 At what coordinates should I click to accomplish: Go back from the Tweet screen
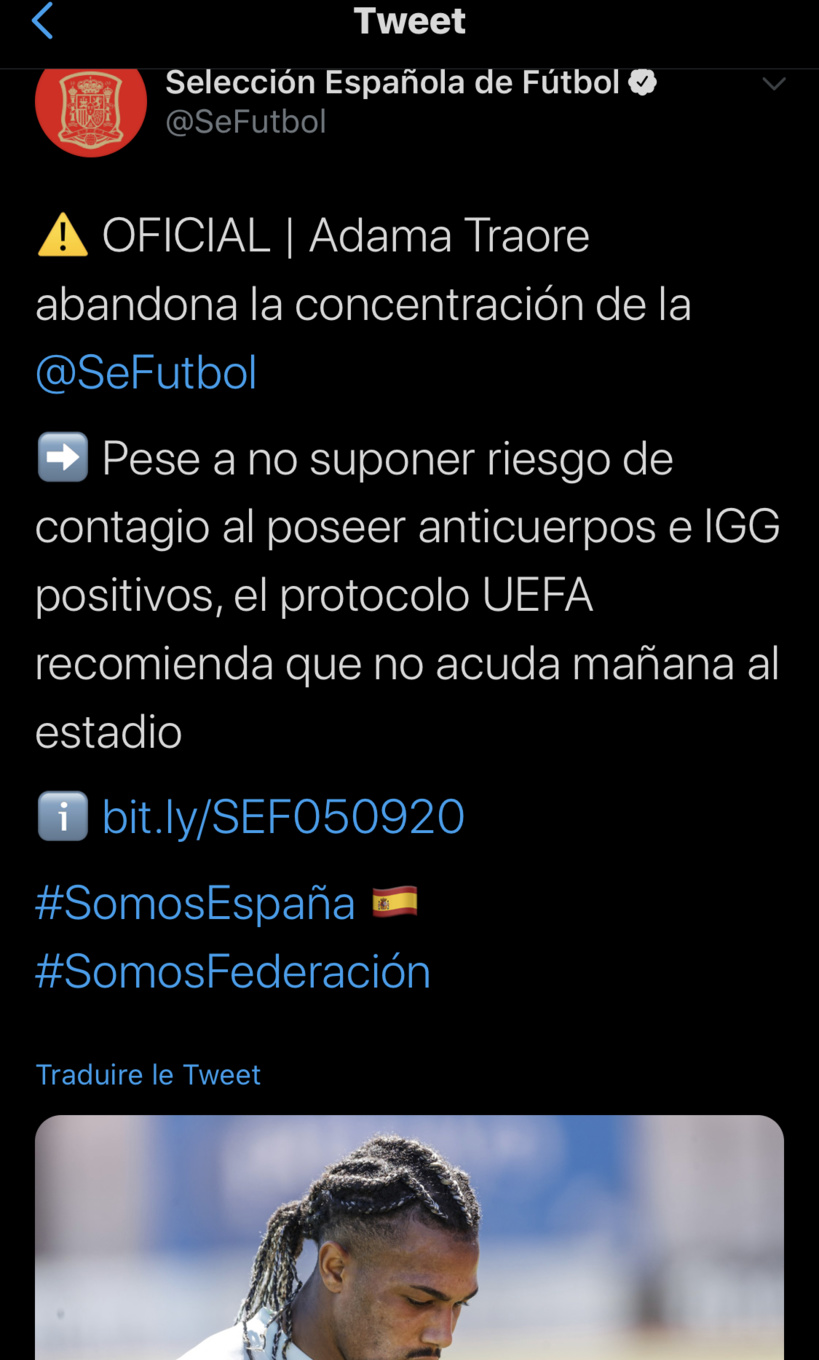tap(42, 21)
